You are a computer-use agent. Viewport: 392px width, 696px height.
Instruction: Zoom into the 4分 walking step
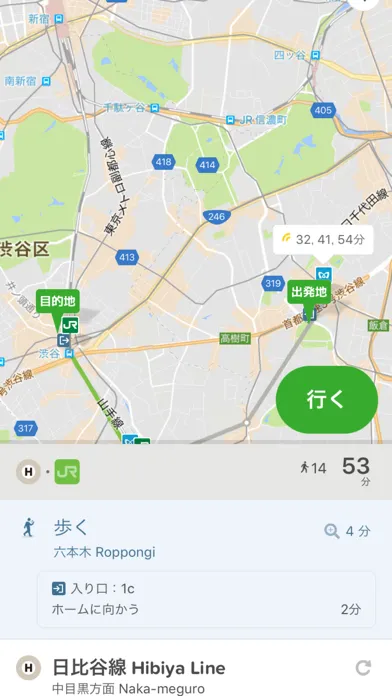(332, 531)
